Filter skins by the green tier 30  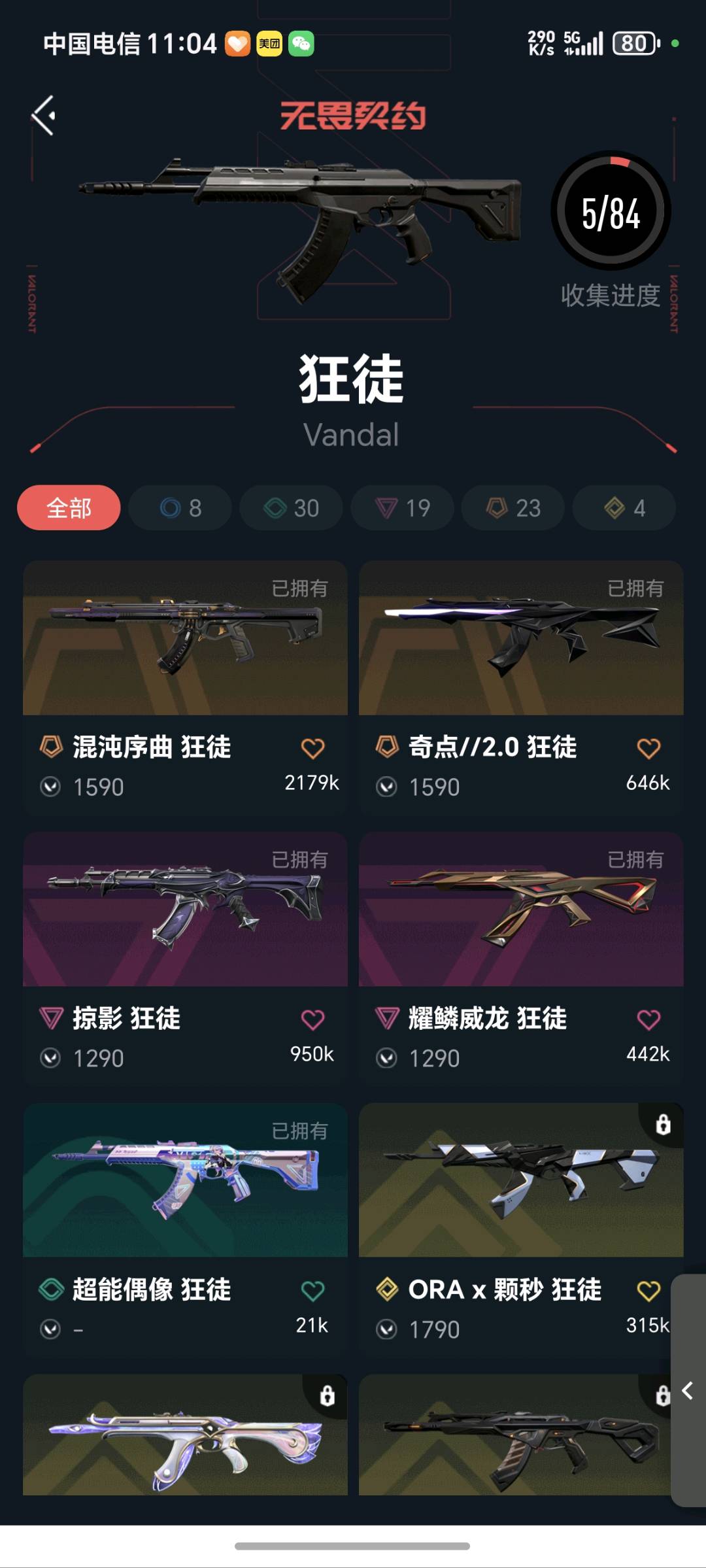[x=291, y=507]
